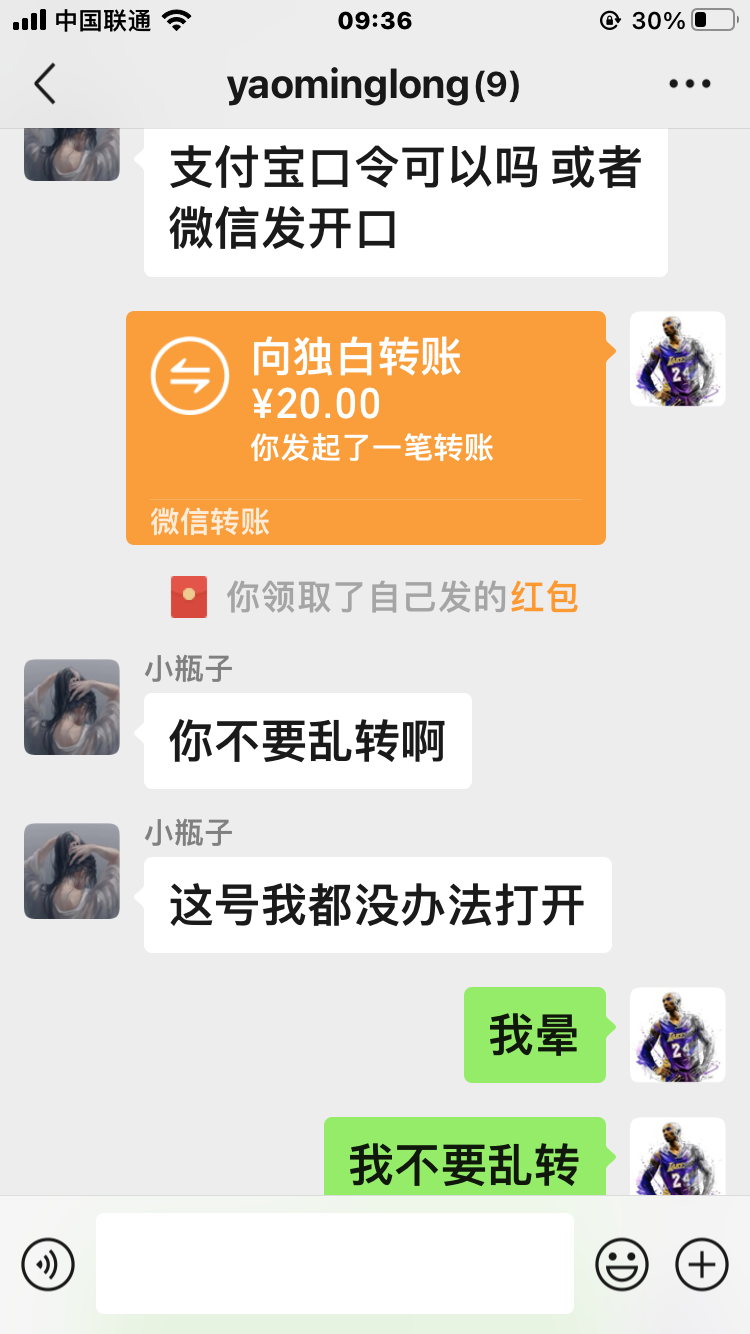Open the group chat details menu
The height and width of the screenshot is (1334, 750).
pyautogui.click(x=690, y=85)
